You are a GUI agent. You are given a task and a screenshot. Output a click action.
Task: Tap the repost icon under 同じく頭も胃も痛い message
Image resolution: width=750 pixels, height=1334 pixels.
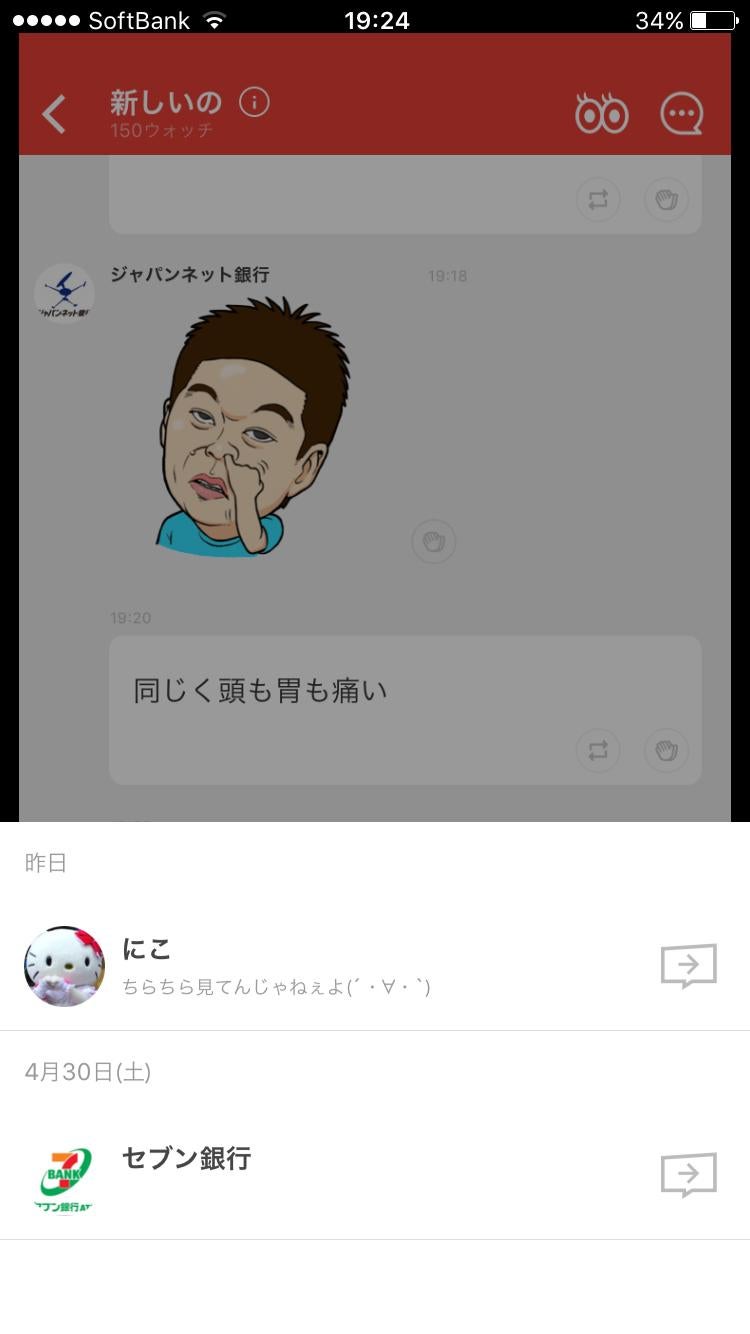click(598, 750)
